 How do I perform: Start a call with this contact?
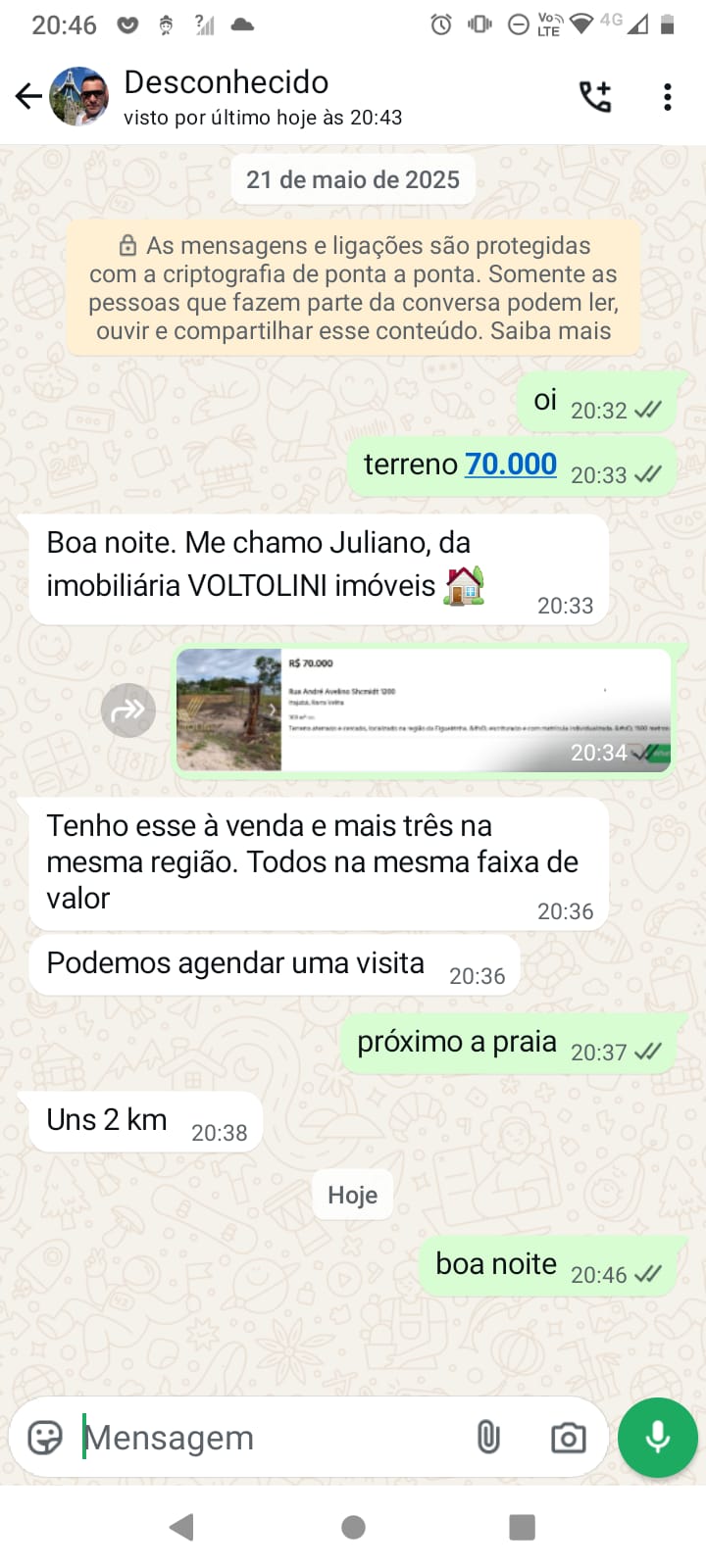595,96
